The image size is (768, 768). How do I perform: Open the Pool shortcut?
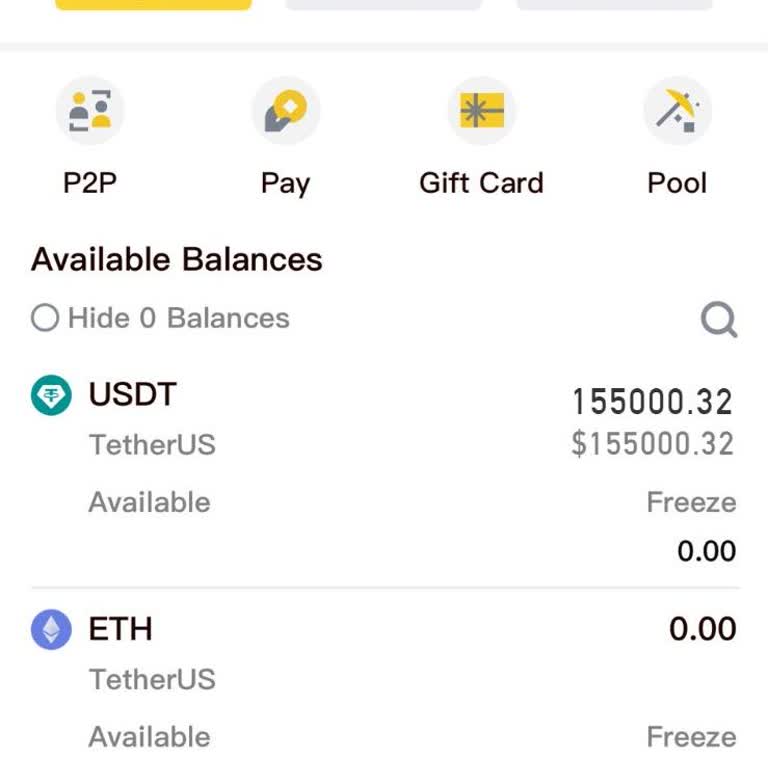pyautogui.click(x=677, y=112)
